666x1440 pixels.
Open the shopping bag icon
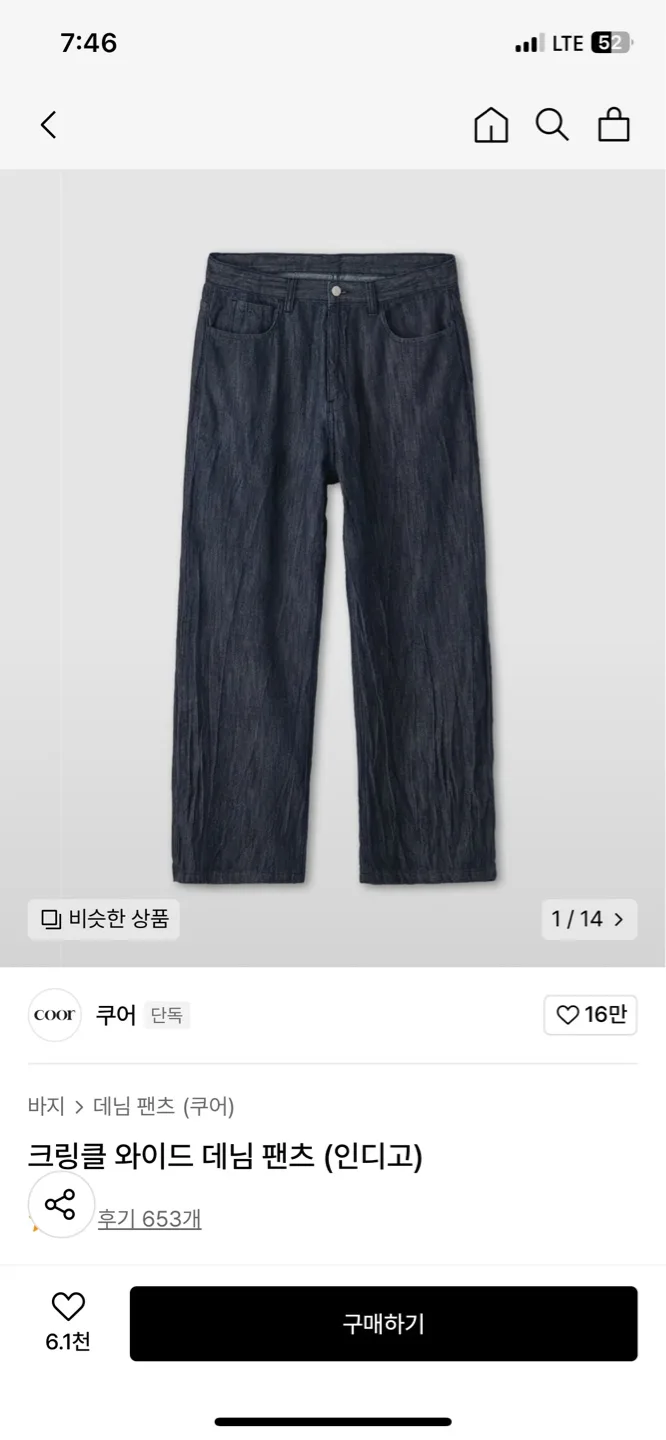(613, 125)
